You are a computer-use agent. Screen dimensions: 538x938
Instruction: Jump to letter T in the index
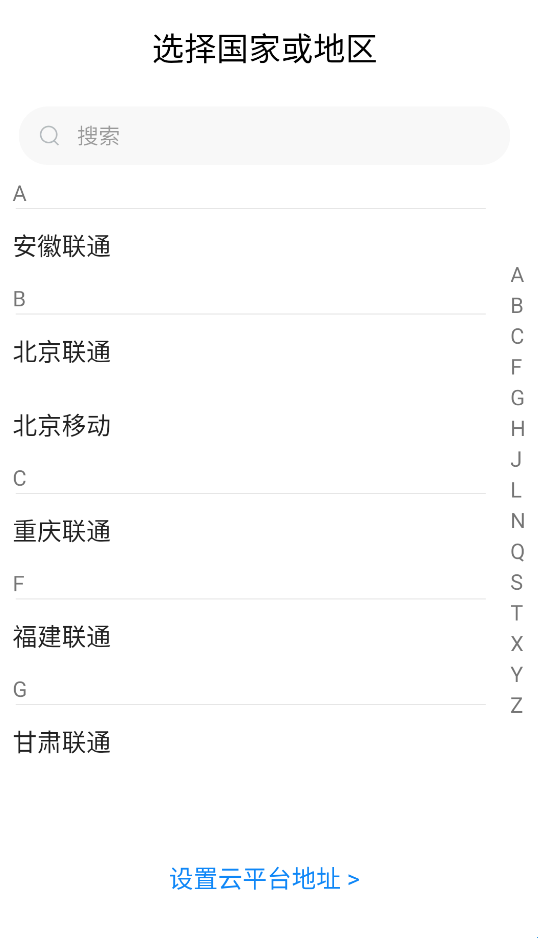click(517, 613)
